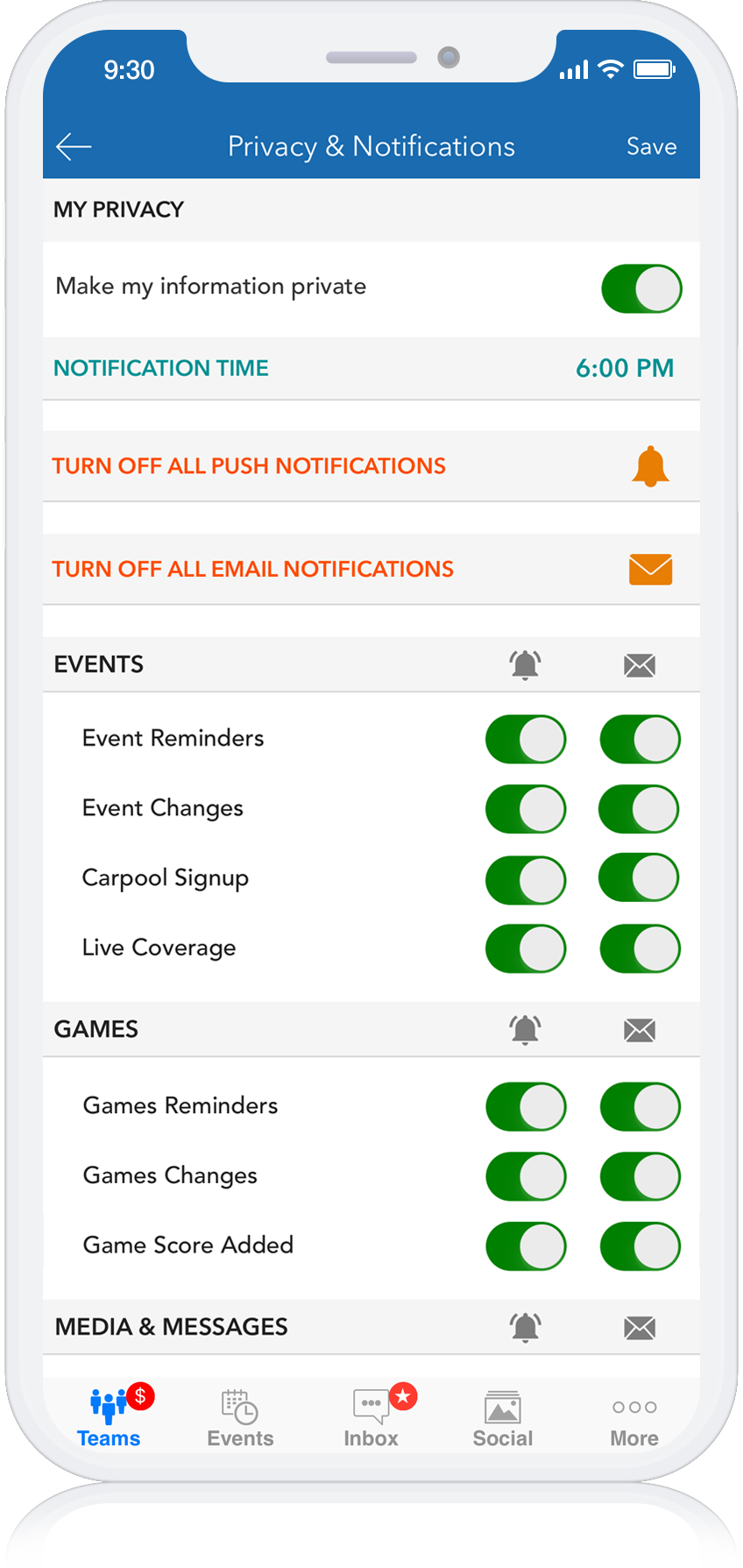Toggle email notifications for Carpool Signup
743x1568 pixels.
point(640,878)
